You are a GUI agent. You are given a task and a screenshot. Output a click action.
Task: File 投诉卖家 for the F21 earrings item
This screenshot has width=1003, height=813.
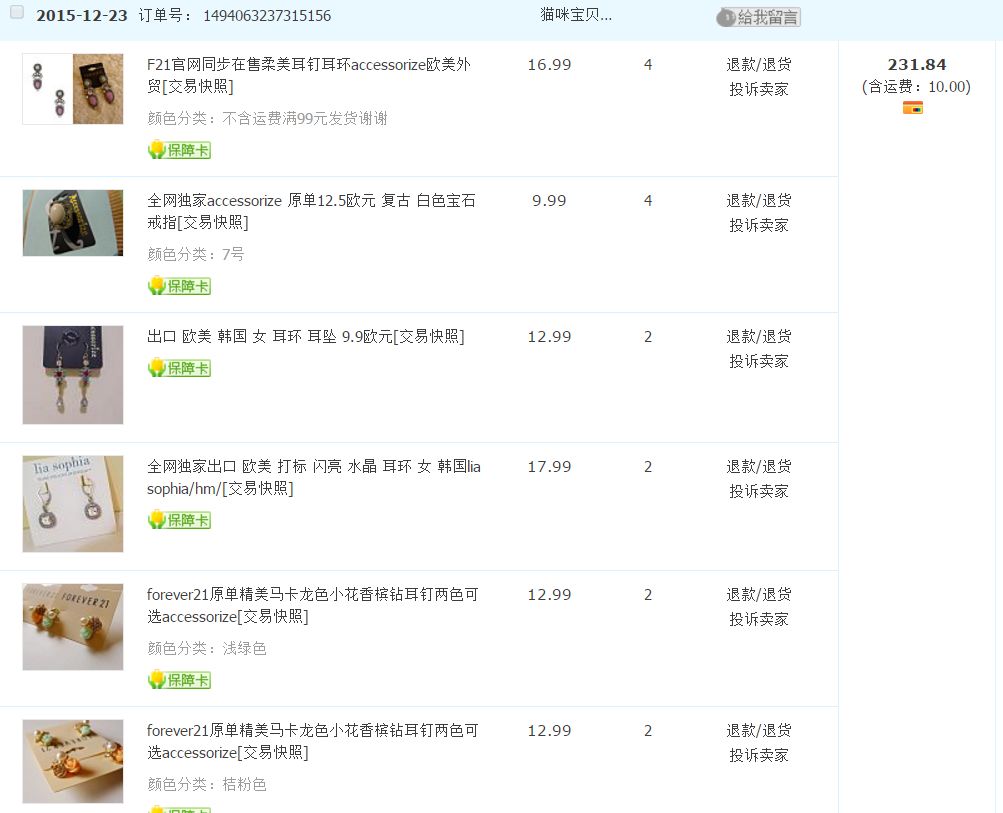click(758, 89)
